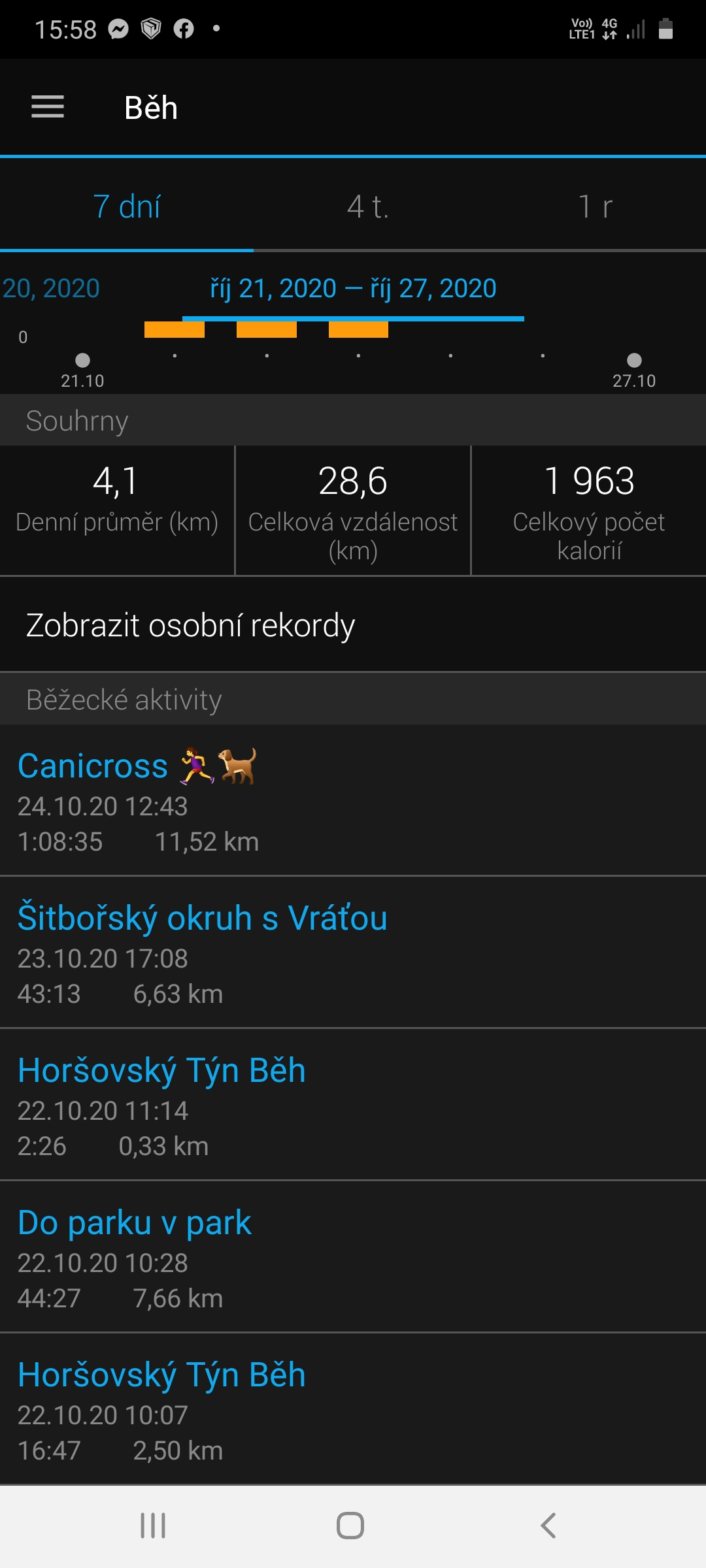Viewport: 706px width, 1568px height.
Task: Open Horšovský Týn Běh at 11:14
Action: [x=353, y=1105]
